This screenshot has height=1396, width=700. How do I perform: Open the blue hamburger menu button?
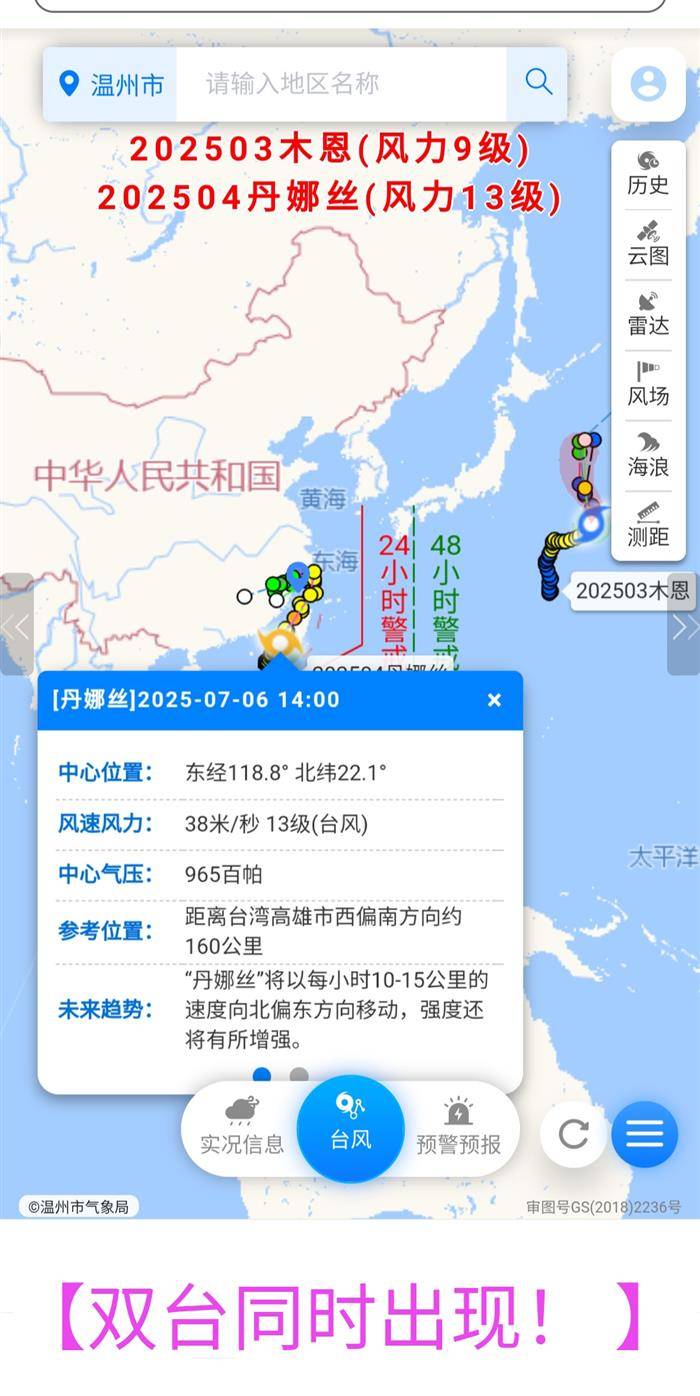click(644, 1134)
